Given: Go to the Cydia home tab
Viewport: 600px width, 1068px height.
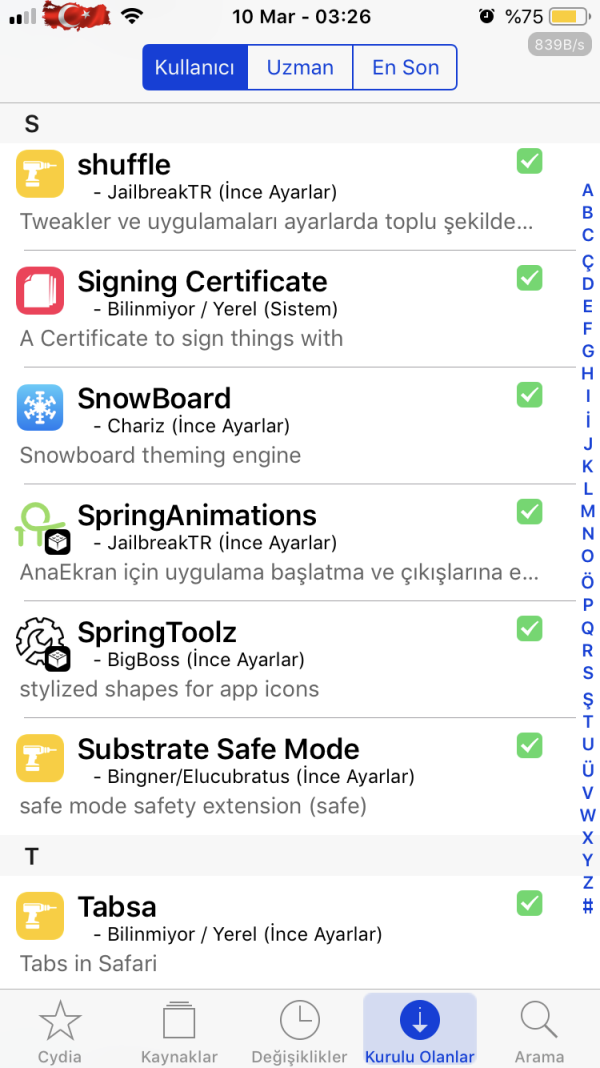Looking at the screenshot, I should tap(60, 1030).
